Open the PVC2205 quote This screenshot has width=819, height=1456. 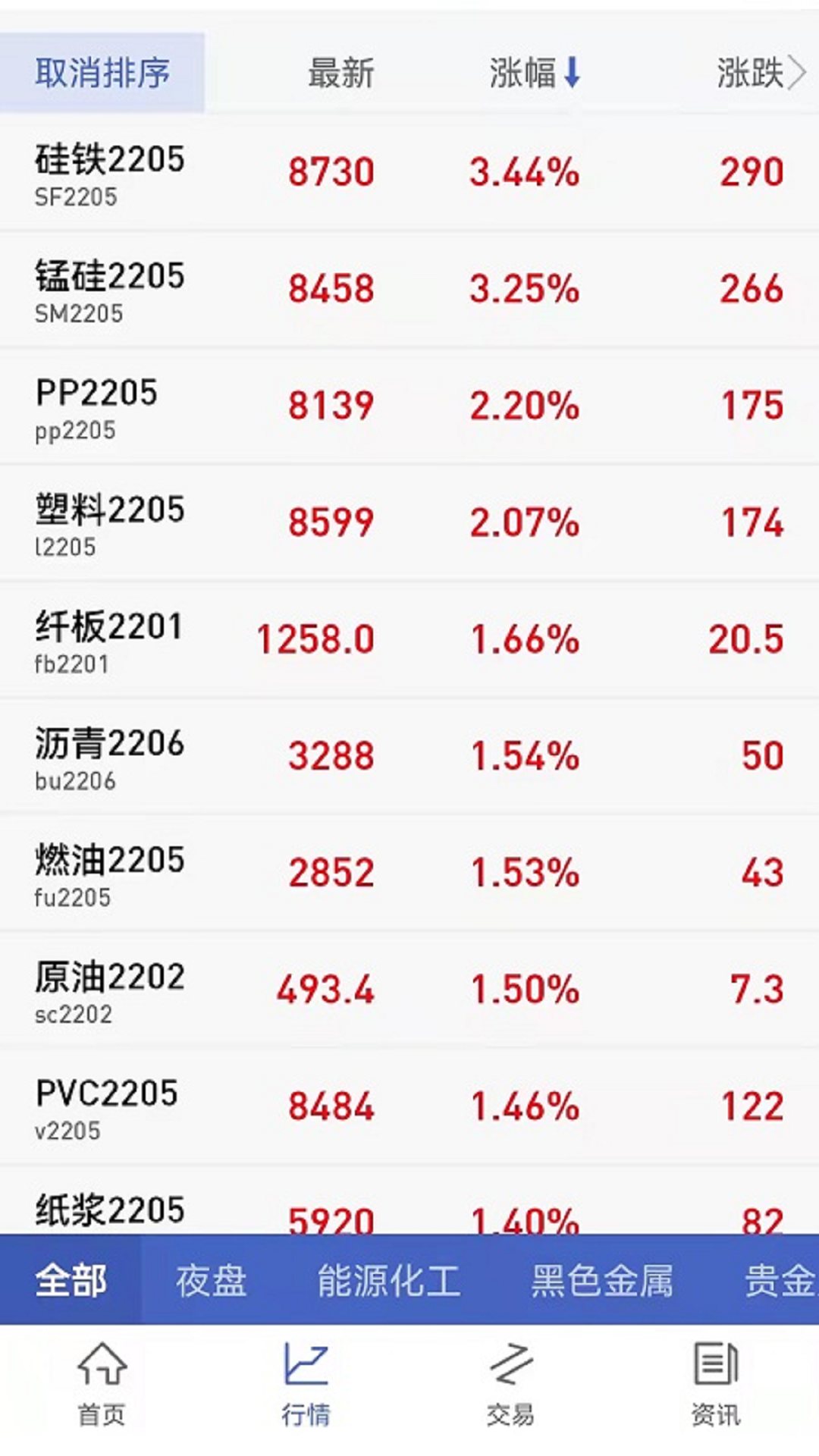[x=409, y=1108]
